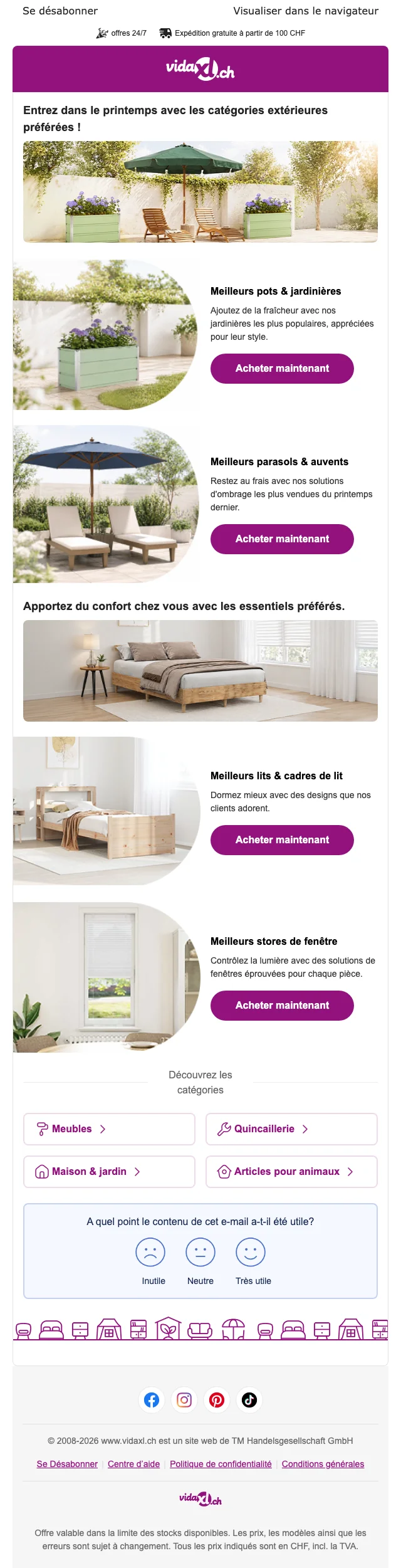Open the Instagram profile
Screen dimensions: 401x1568
(x=184, y=1400)
